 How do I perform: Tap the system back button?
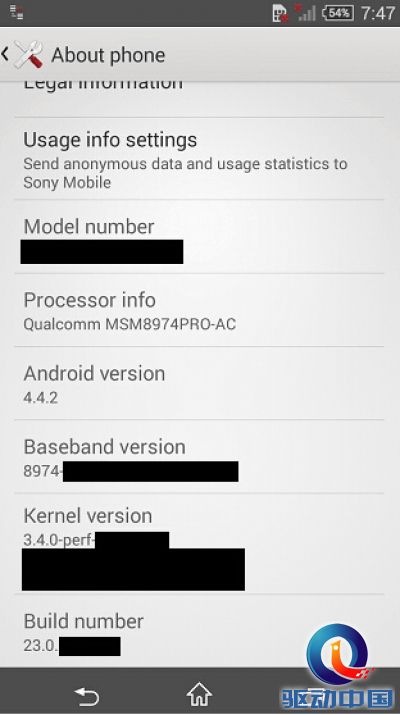point(87,696)
